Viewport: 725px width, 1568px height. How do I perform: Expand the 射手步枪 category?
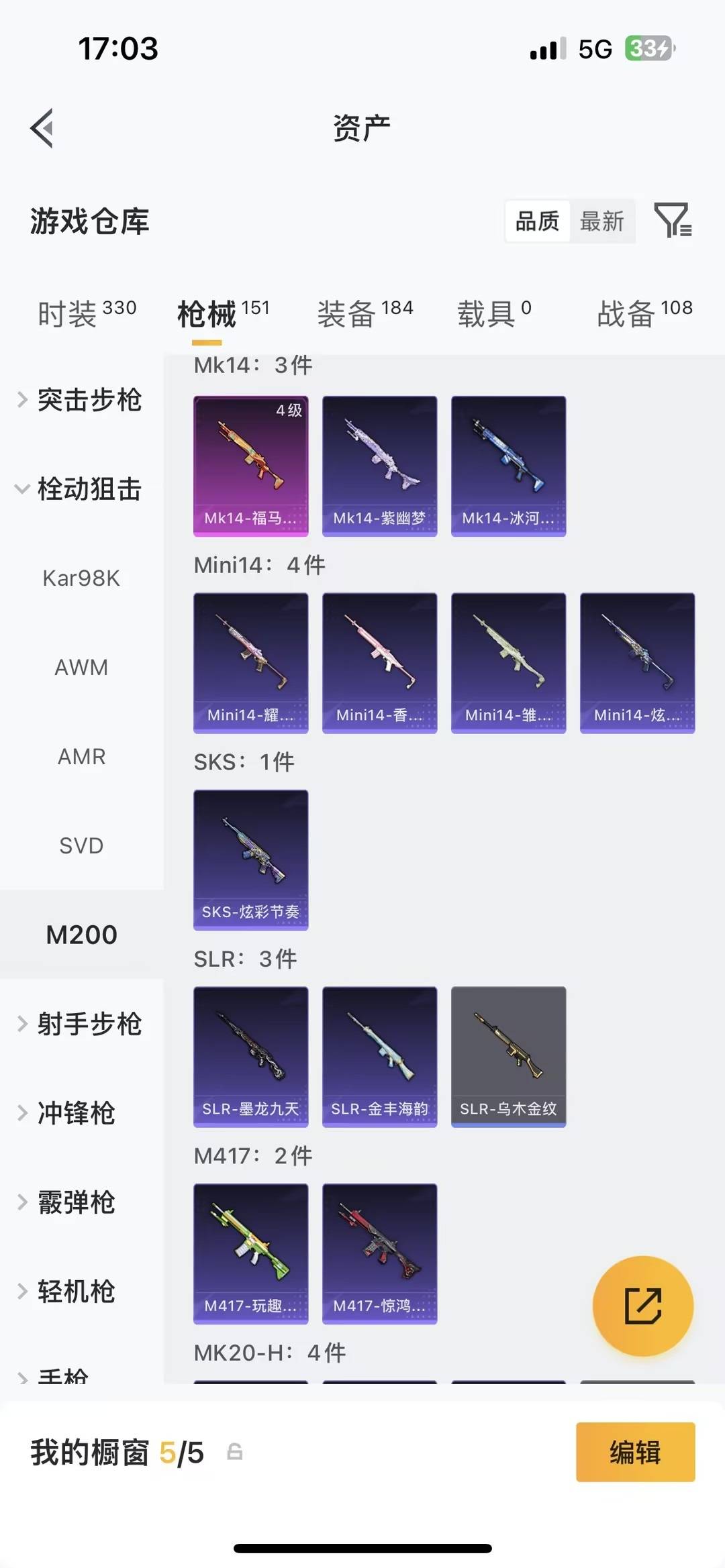coord(91,1024)
